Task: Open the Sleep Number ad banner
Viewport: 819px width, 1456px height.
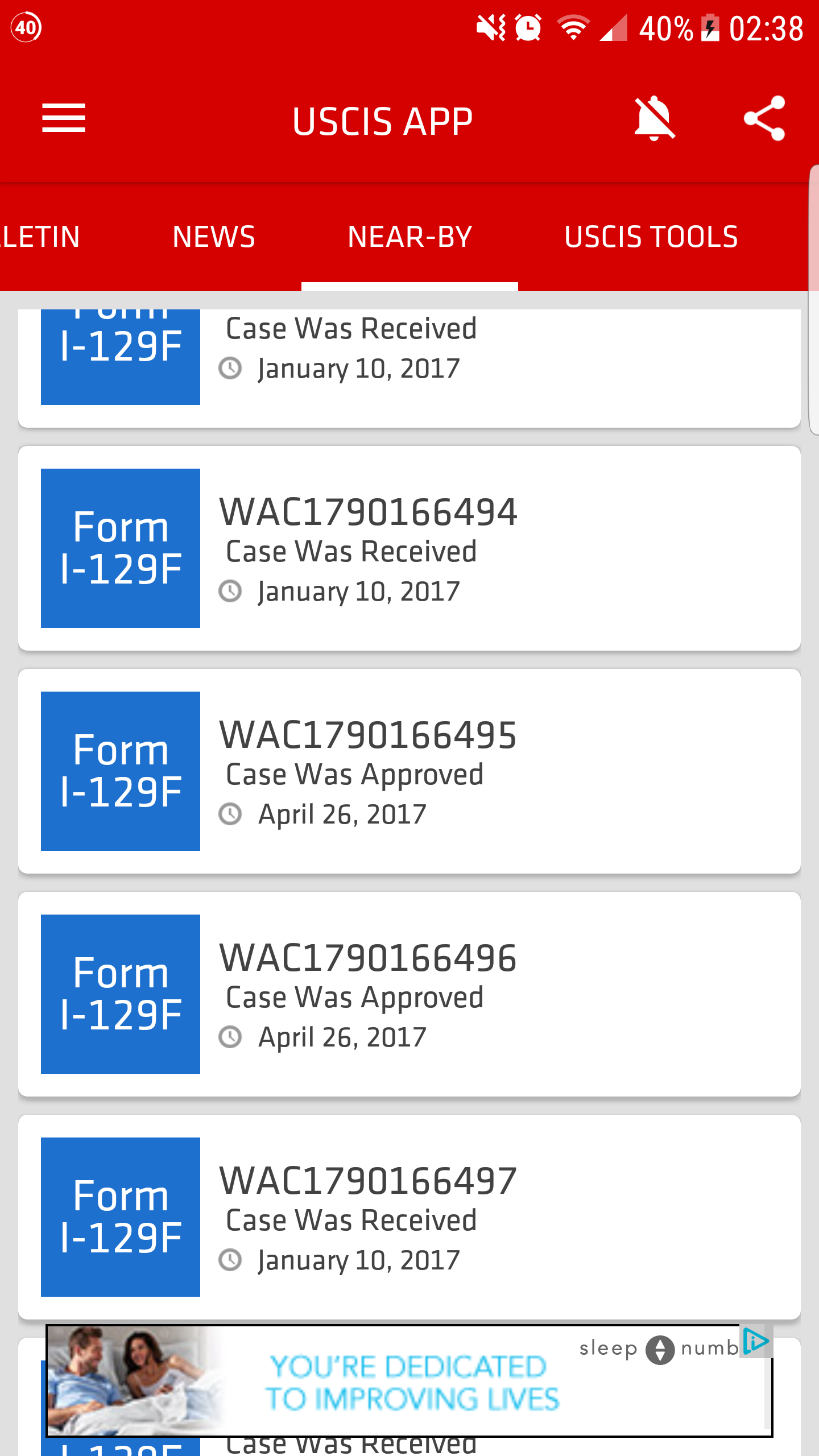Action: [409, 1381]
